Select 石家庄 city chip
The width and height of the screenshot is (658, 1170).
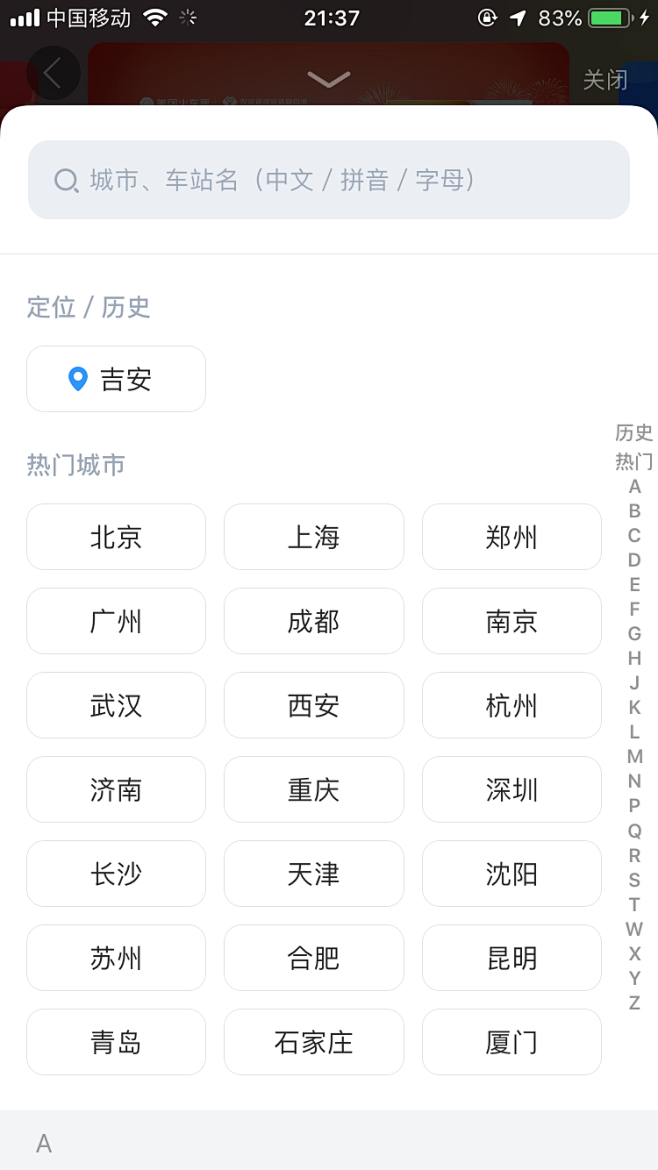click(x=314, y=1042)
